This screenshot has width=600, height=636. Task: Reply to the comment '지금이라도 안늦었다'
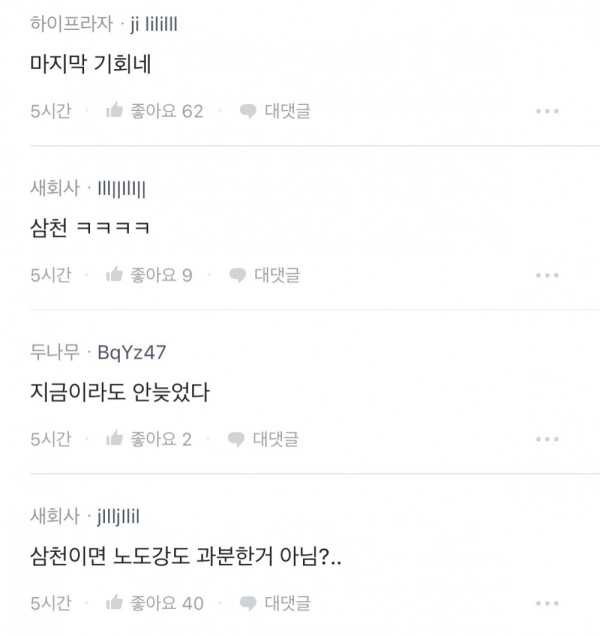pyautogui.click(x=264, y=438)
